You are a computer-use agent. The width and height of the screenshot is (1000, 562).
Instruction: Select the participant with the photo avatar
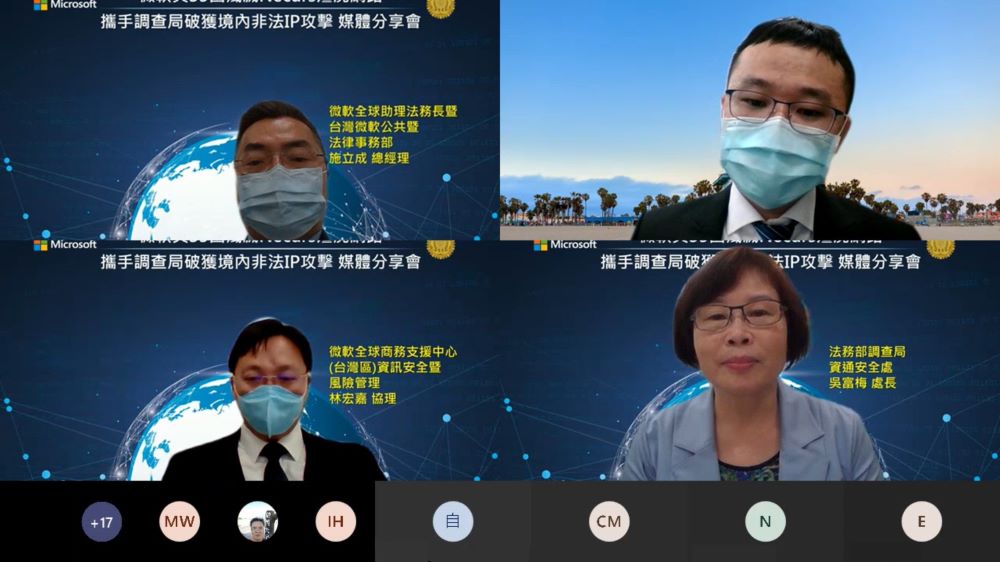[258, 522]
